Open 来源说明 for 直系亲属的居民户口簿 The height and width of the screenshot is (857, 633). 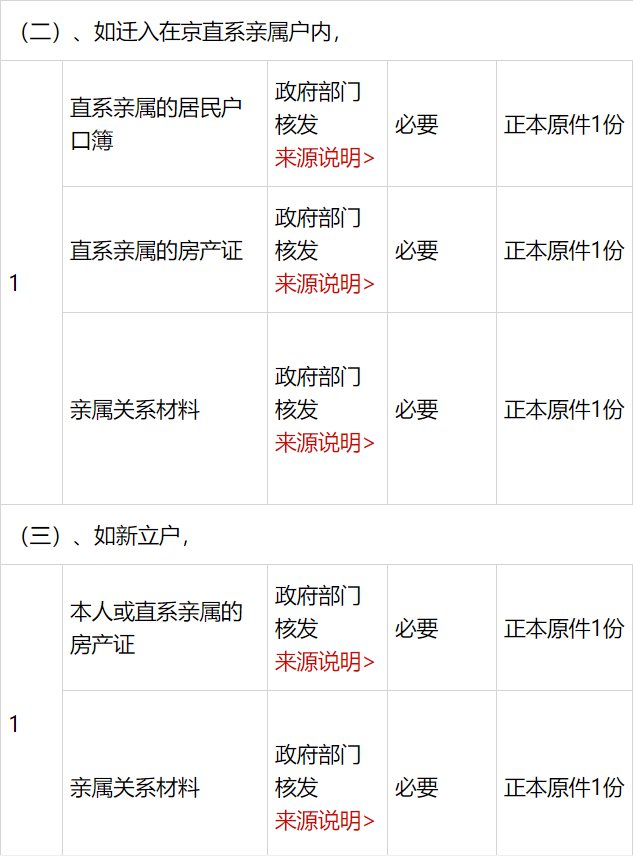point(325,158)
